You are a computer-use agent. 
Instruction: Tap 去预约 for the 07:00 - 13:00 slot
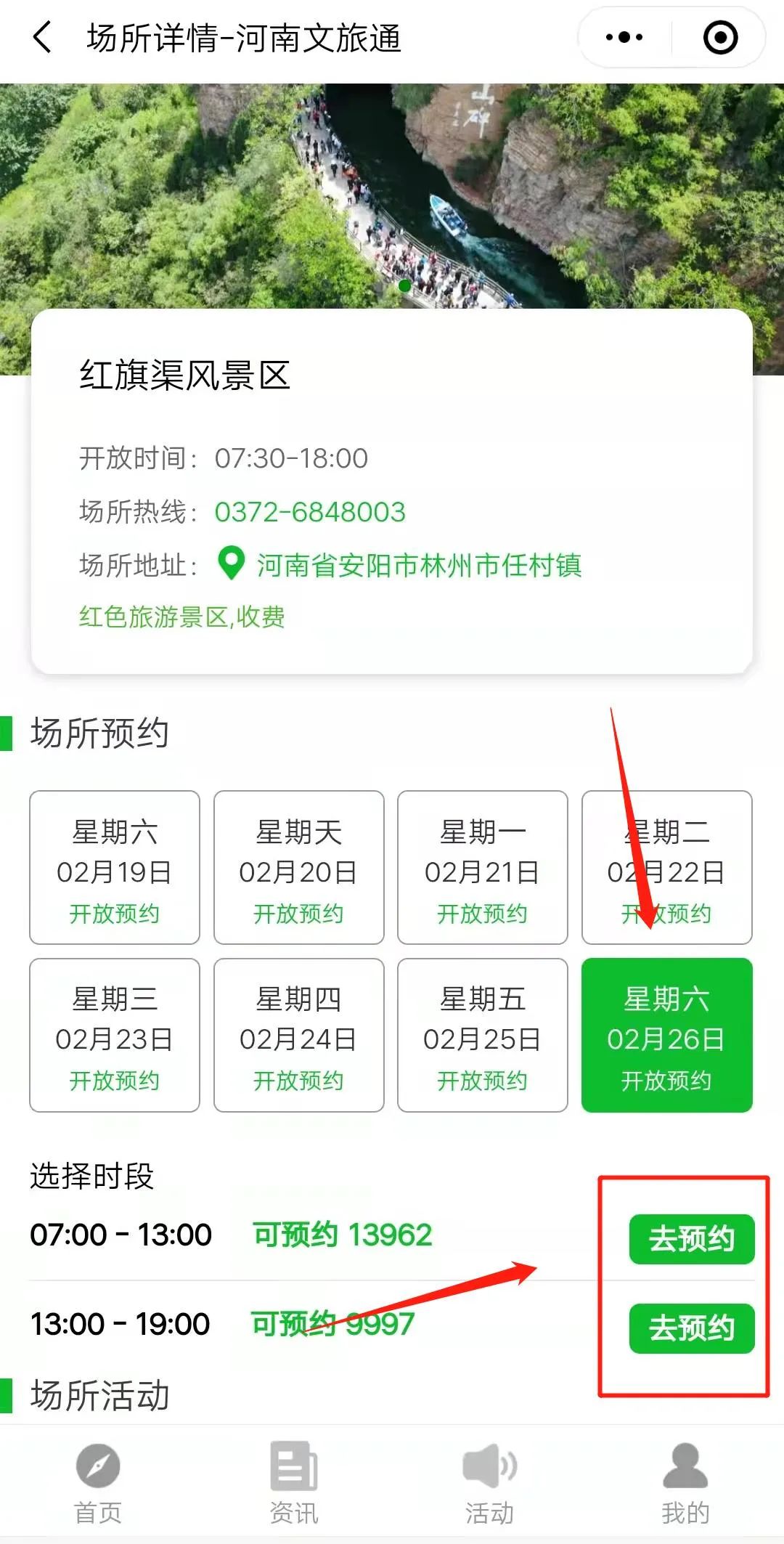pyautogui.click(x=691, y=1239)
